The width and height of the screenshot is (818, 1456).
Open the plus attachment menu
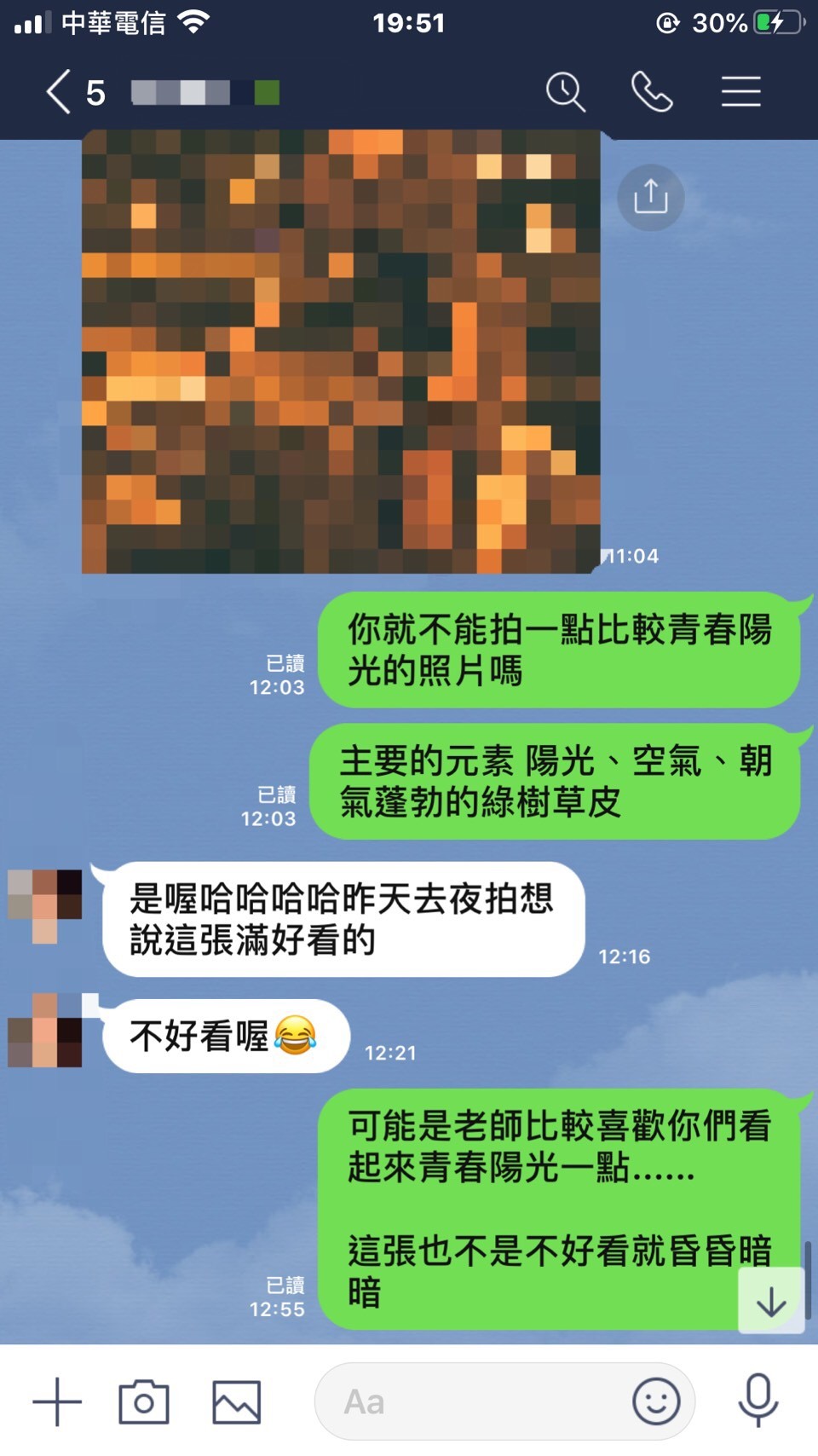57,1401
